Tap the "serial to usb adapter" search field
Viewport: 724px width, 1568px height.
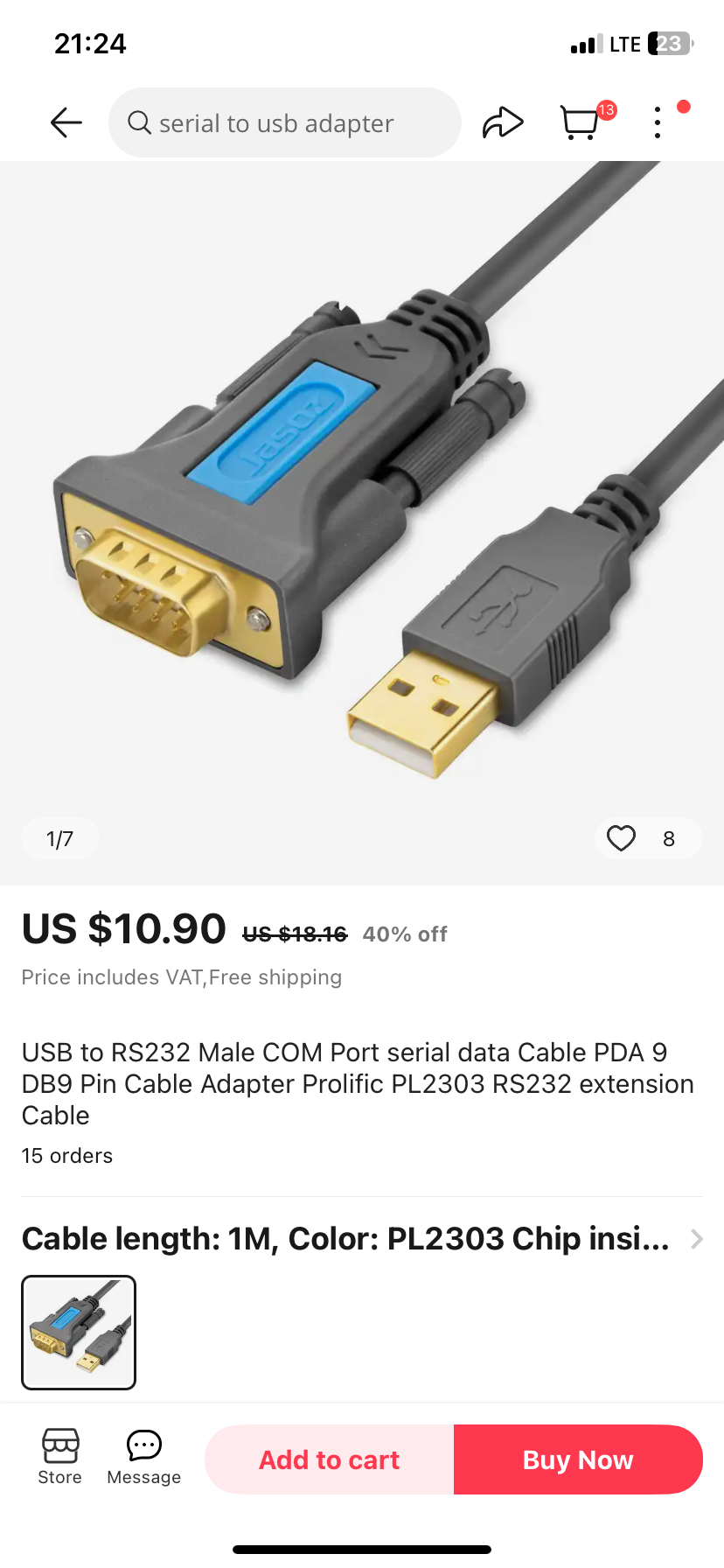point(285,122)
